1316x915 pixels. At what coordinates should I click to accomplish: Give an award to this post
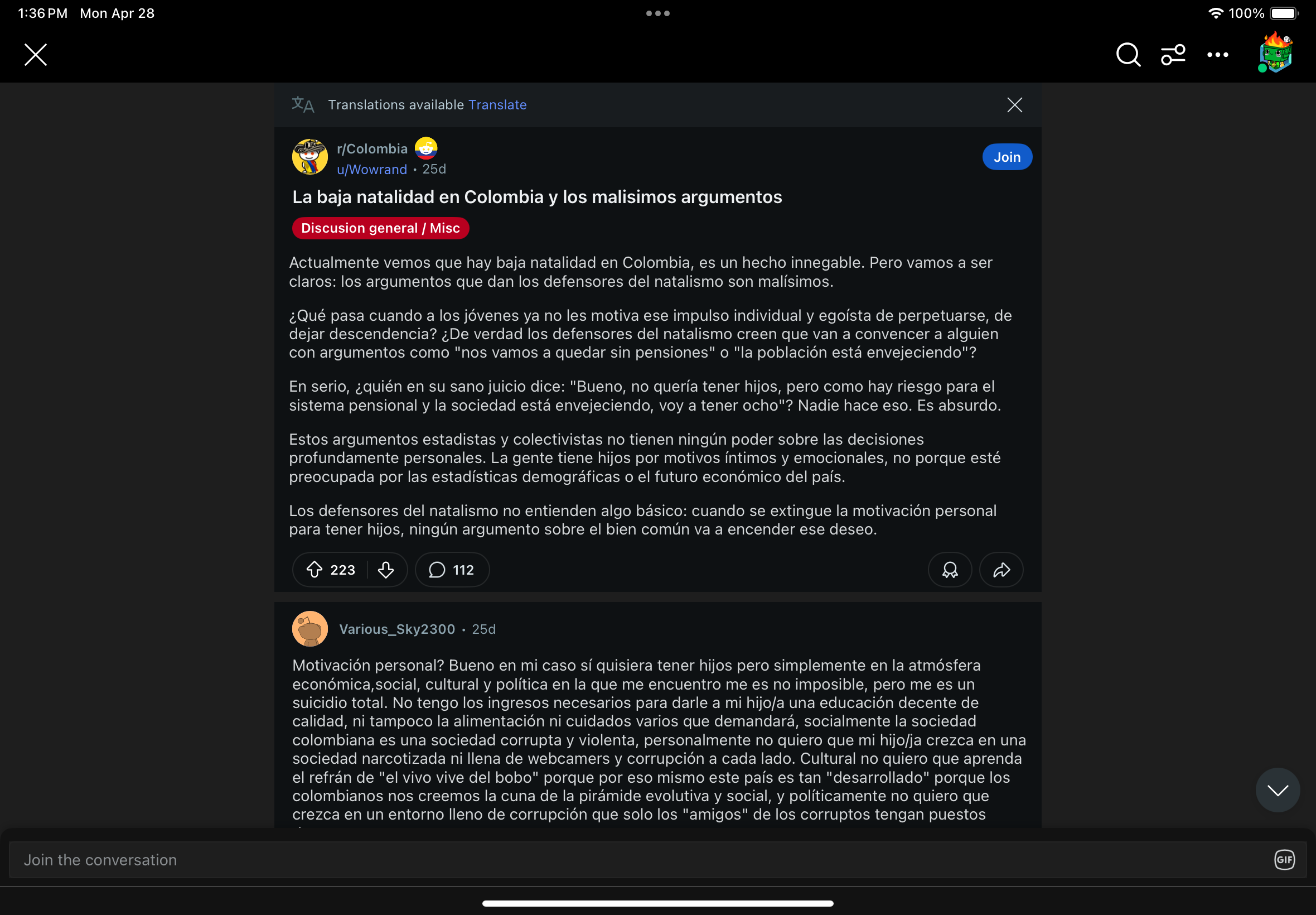pos(949,569)
